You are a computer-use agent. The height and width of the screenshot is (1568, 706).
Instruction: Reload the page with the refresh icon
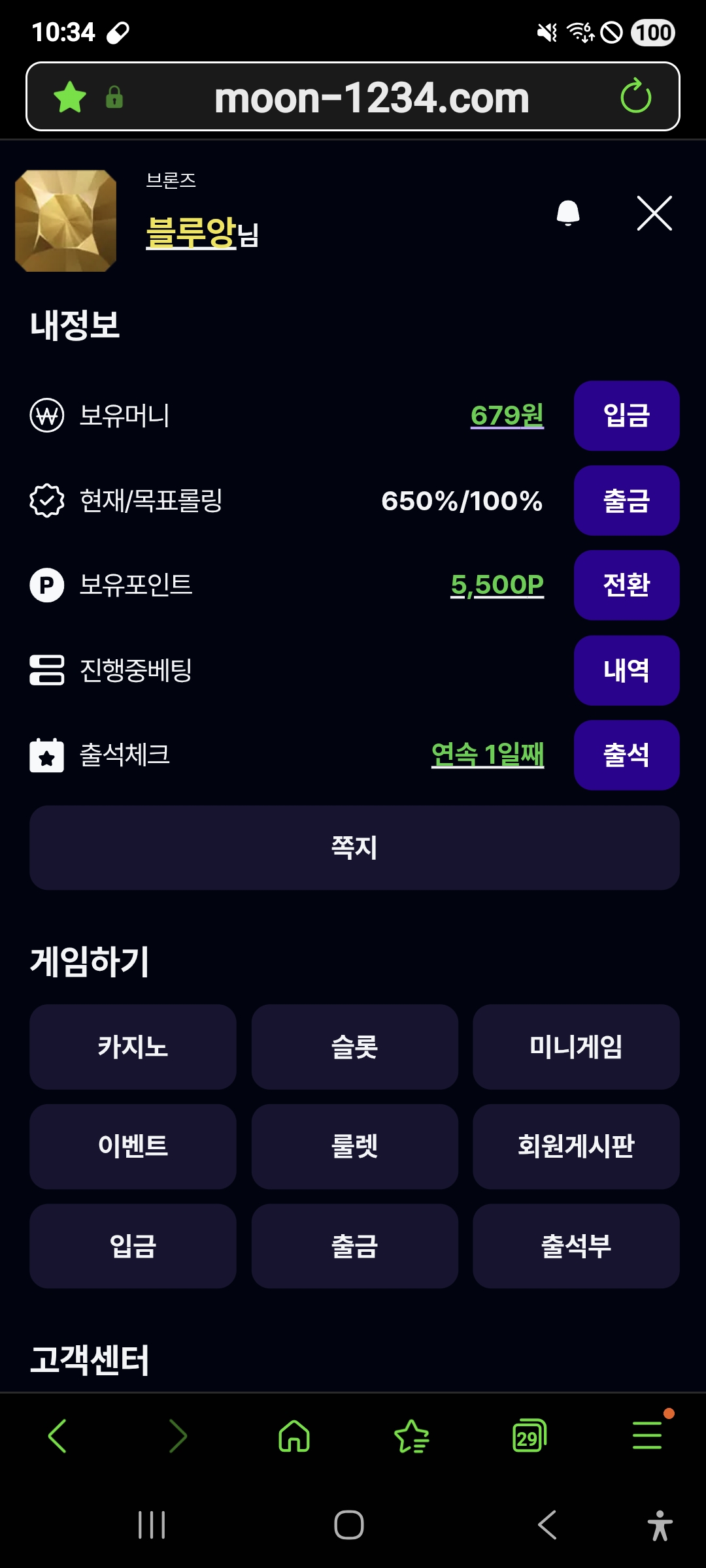[x=635, y=97]
